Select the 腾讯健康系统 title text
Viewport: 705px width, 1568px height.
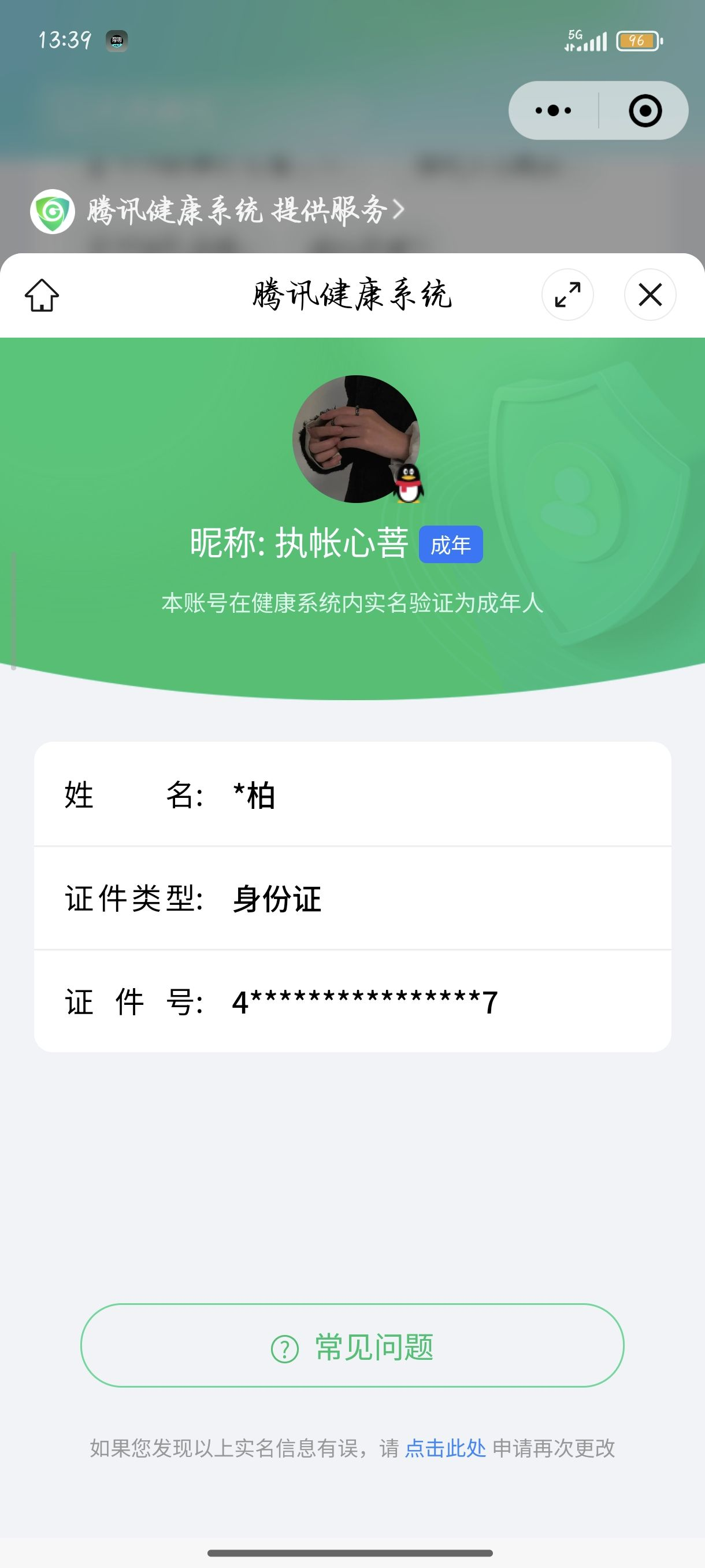click(353, 294)
